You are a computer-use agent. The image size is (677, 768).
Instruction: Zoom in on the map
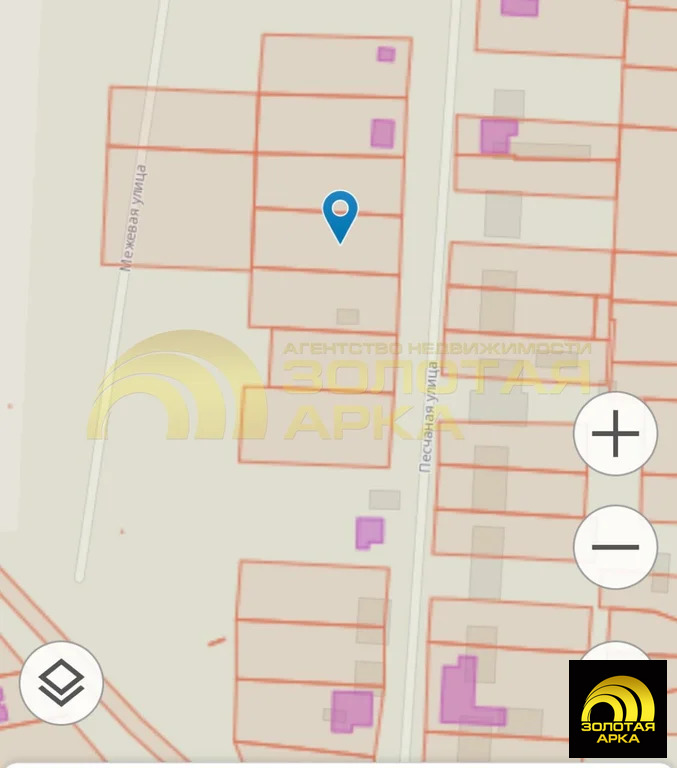coord(615,434)
